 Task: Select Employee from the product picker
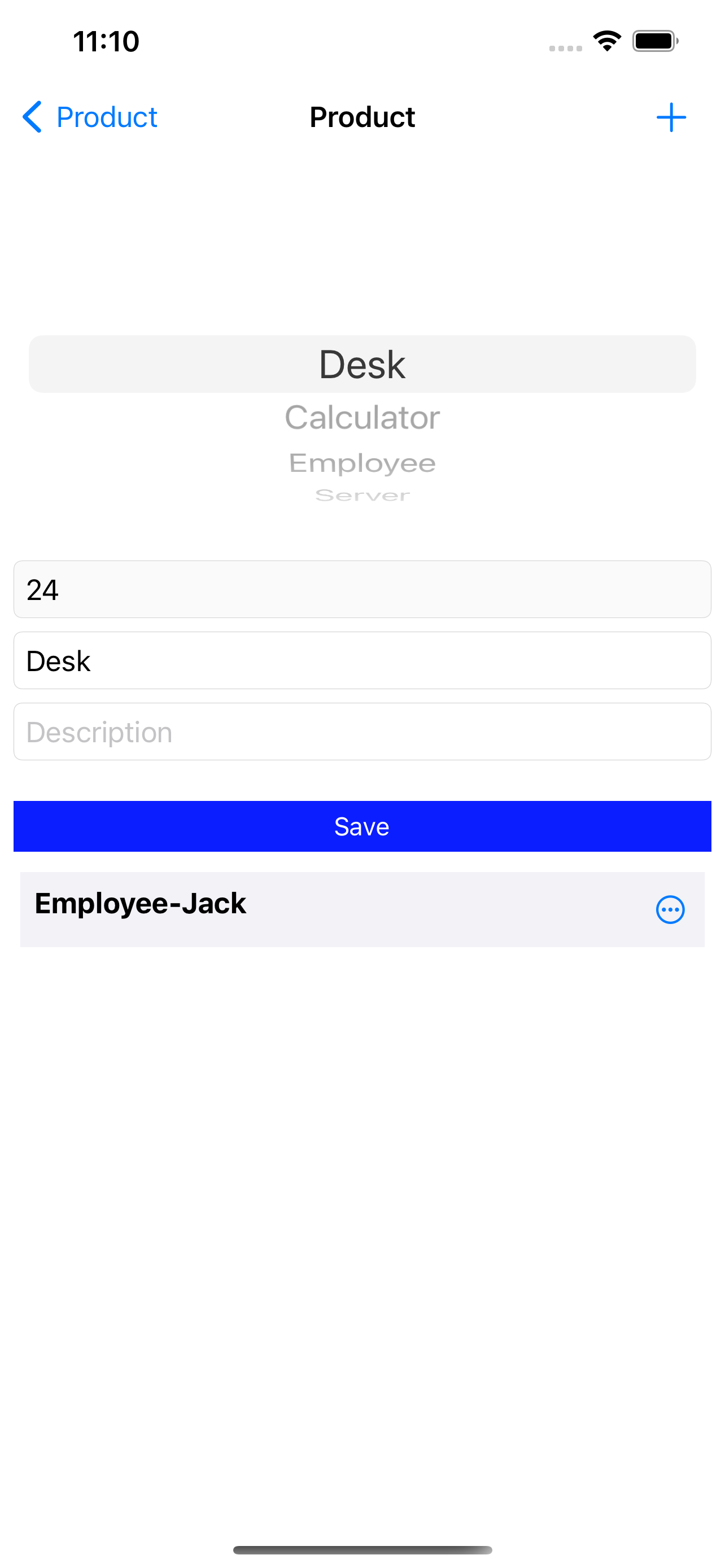click(x=362, y=463)
